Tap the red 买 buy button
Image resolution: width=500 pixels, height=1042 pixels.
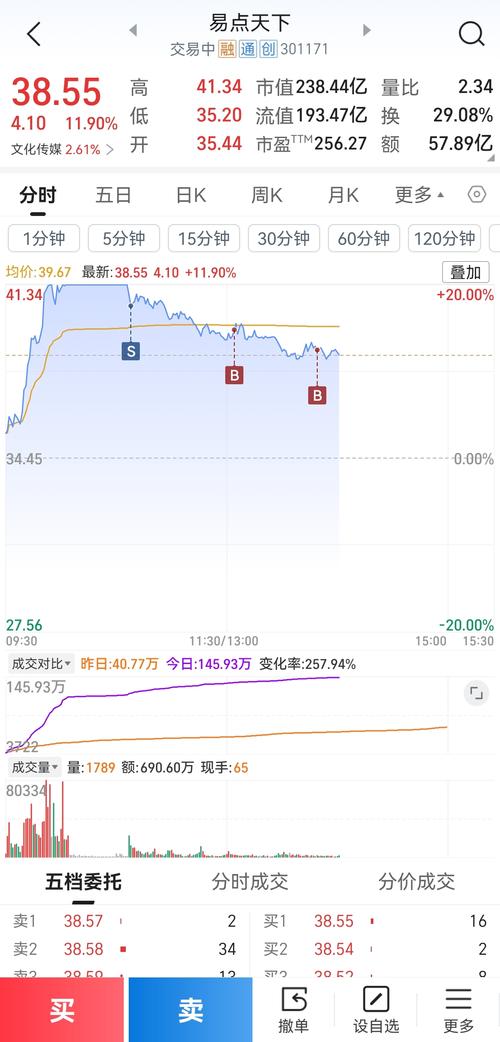(62, 1010)
